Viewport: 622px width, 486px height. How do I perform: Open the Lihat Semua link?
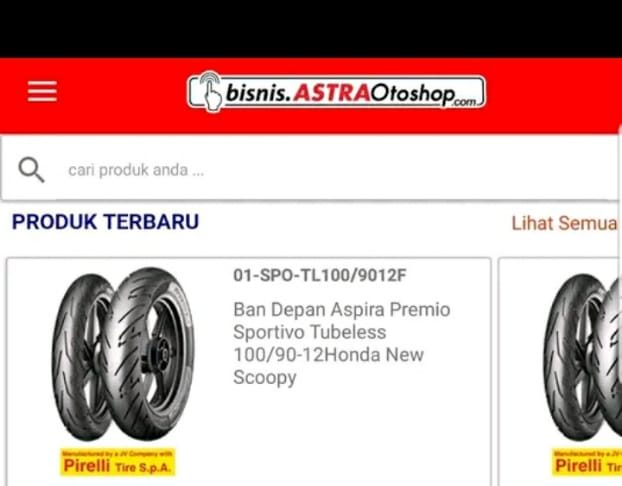coord(563,223)
